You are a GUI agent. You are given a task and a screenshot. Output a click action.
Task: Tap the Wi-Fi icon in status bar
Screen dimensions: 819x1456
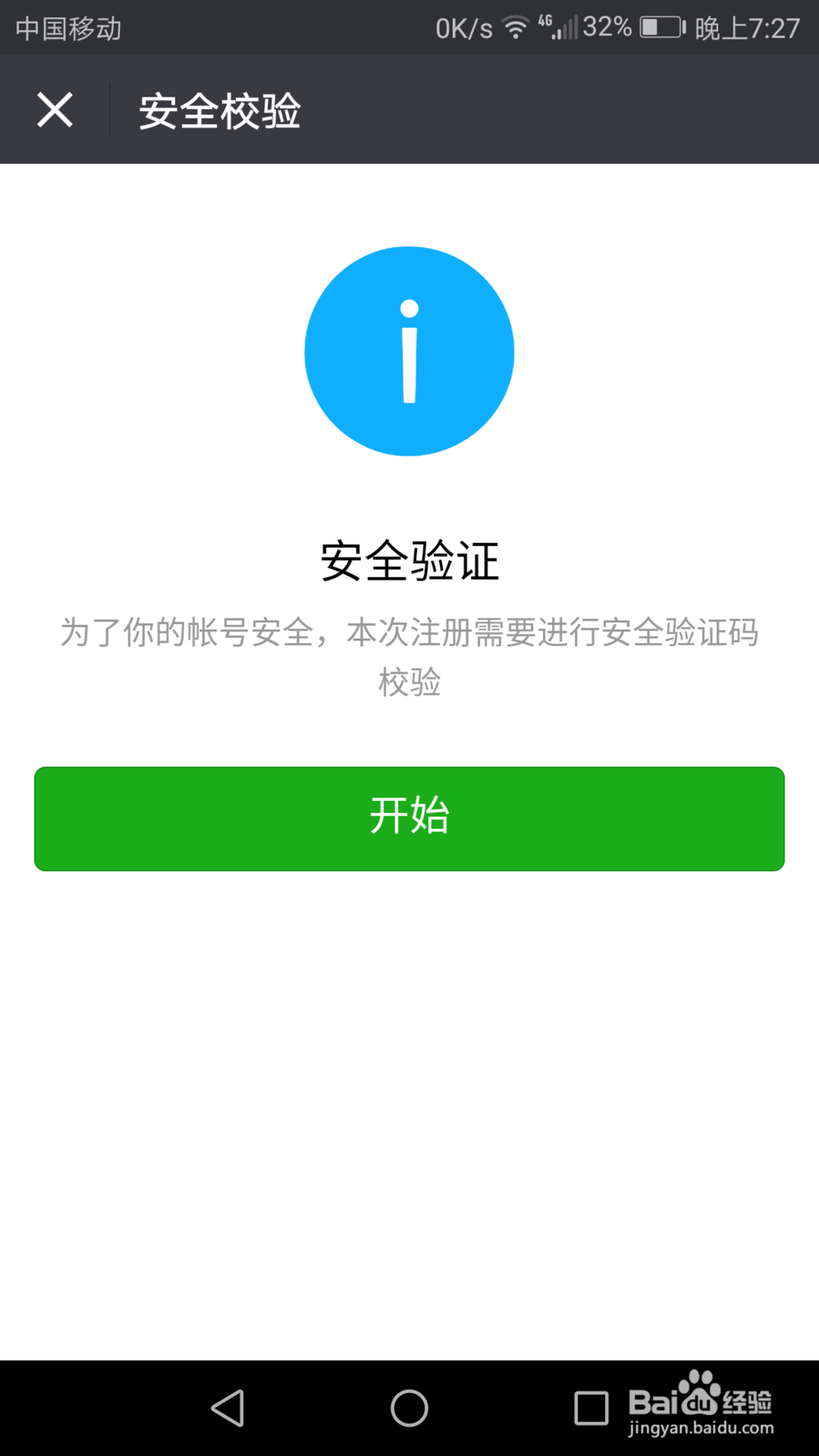coord(515,26)
